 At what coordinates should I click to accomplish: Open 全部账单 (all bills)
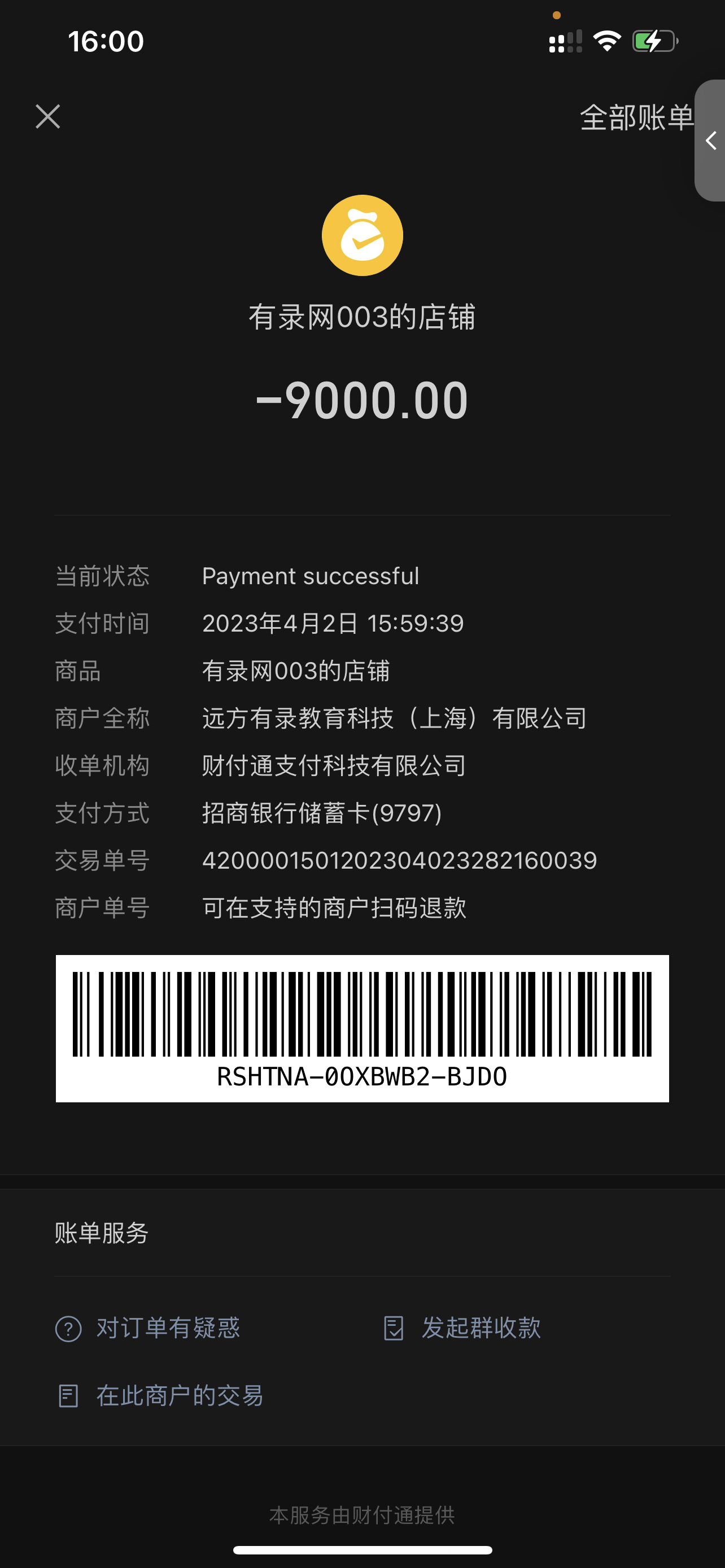[636, 117]
